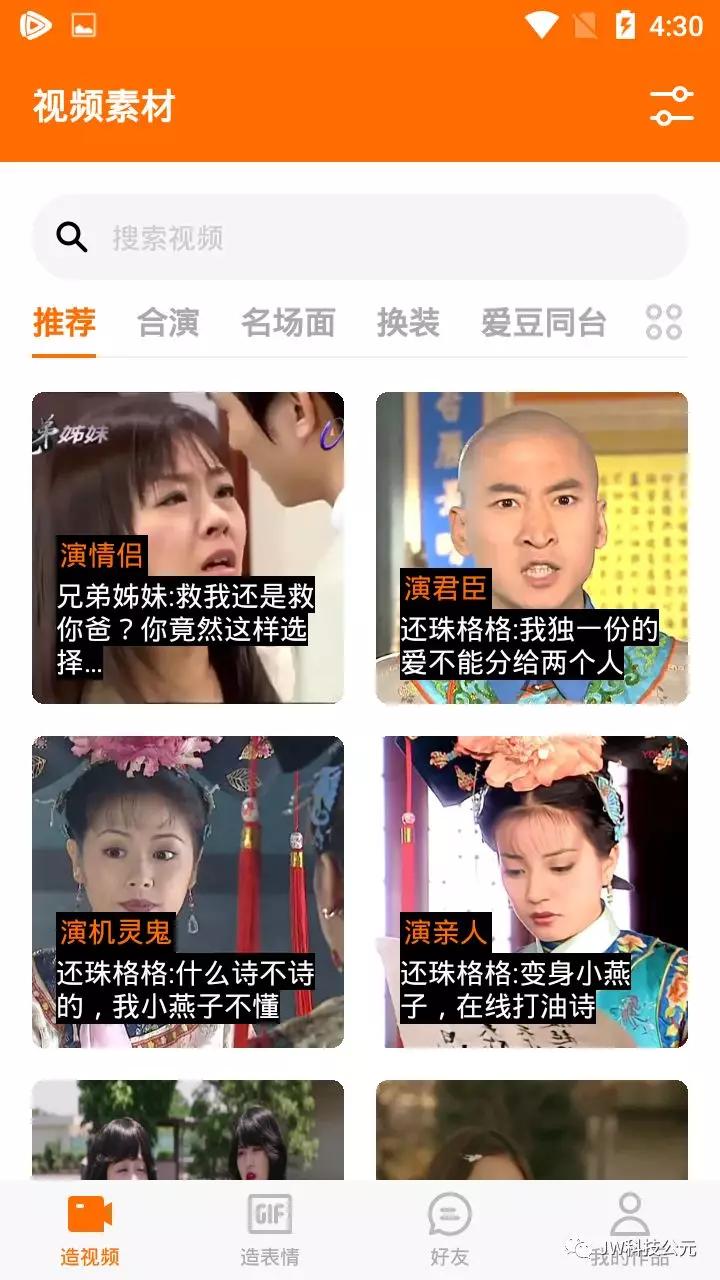The width and height of the screenshot is (720, 1280).
Task: View the 演亲人 变身小燕子 video
Action: click(532, 892)
